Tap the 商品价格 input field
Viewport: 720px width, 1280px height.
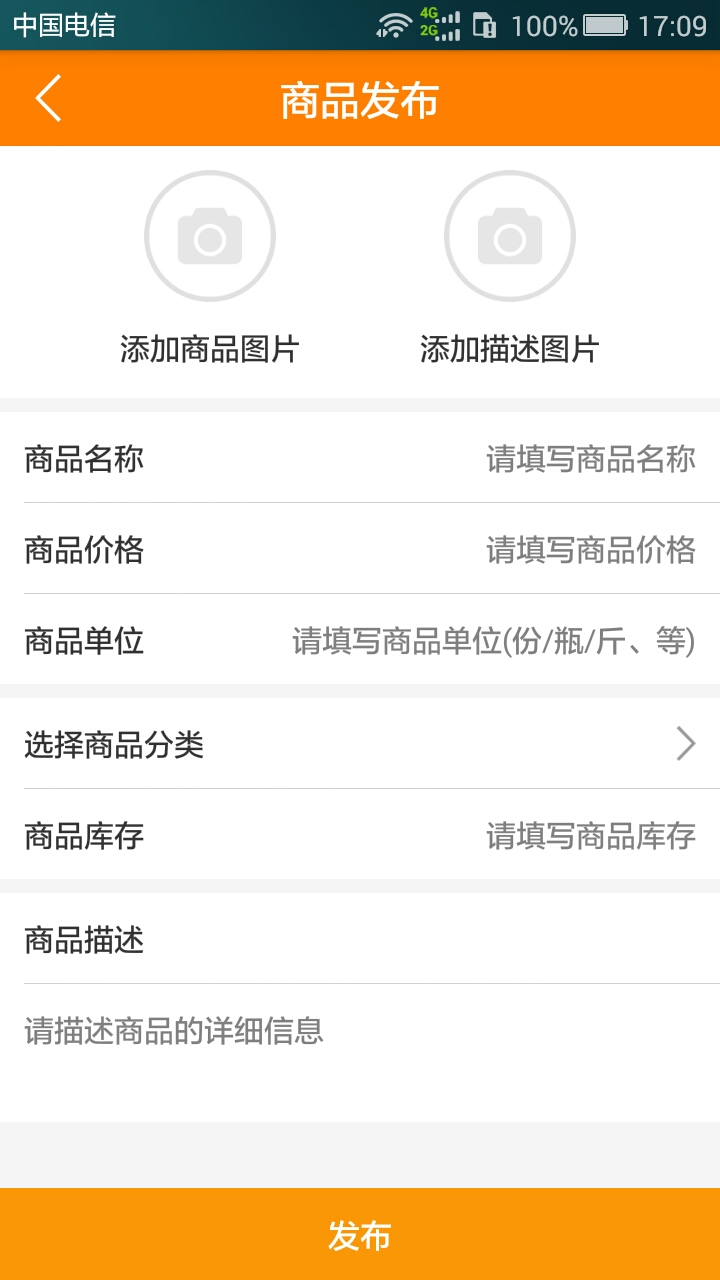coord(590,550)
